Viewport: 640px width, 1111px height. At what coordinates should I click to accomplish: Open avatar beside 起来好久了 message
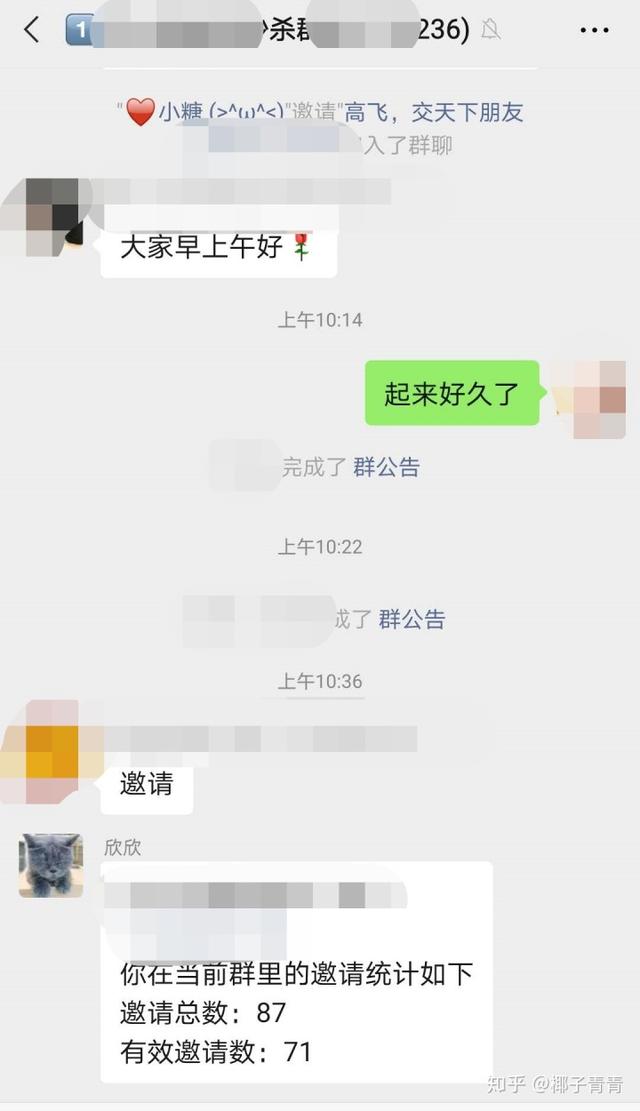[x=590, y=398]
